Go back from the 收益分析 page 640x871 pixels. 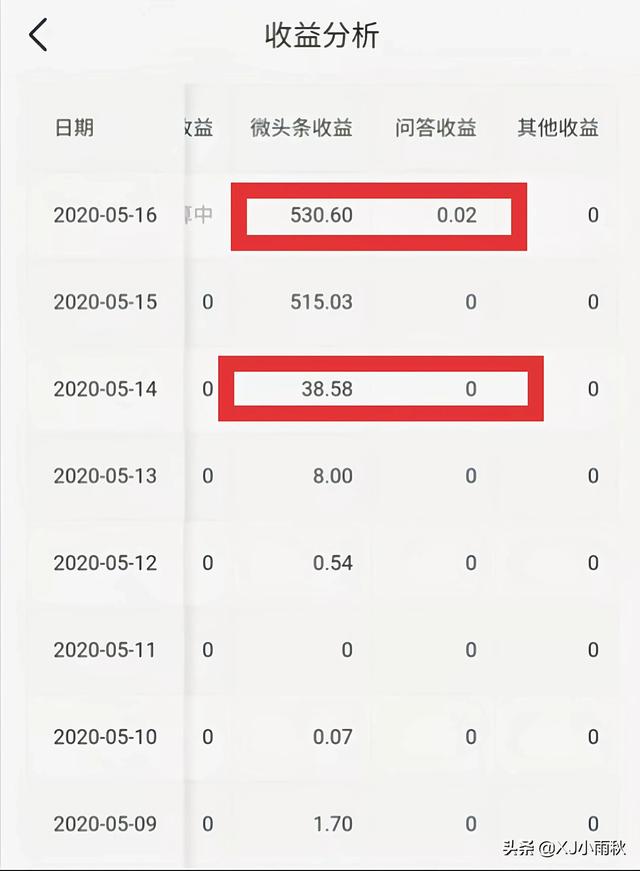click(x=38, y=36)
